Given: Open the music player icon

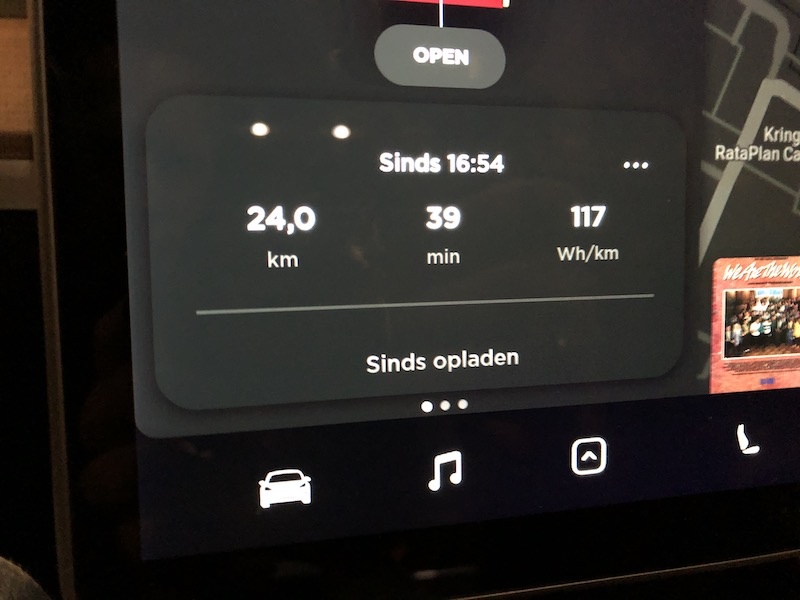Looking at the screenshot, I should (444, 470).
